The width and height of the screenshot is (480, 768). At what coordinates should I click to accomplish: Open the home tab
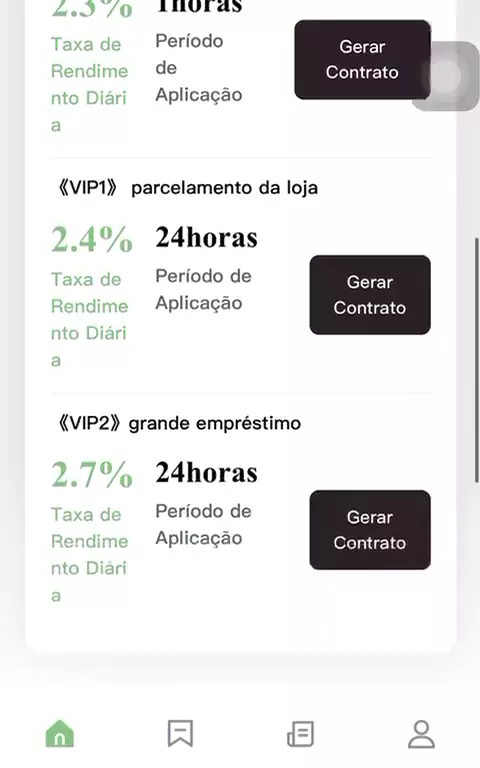pos(60,733)
